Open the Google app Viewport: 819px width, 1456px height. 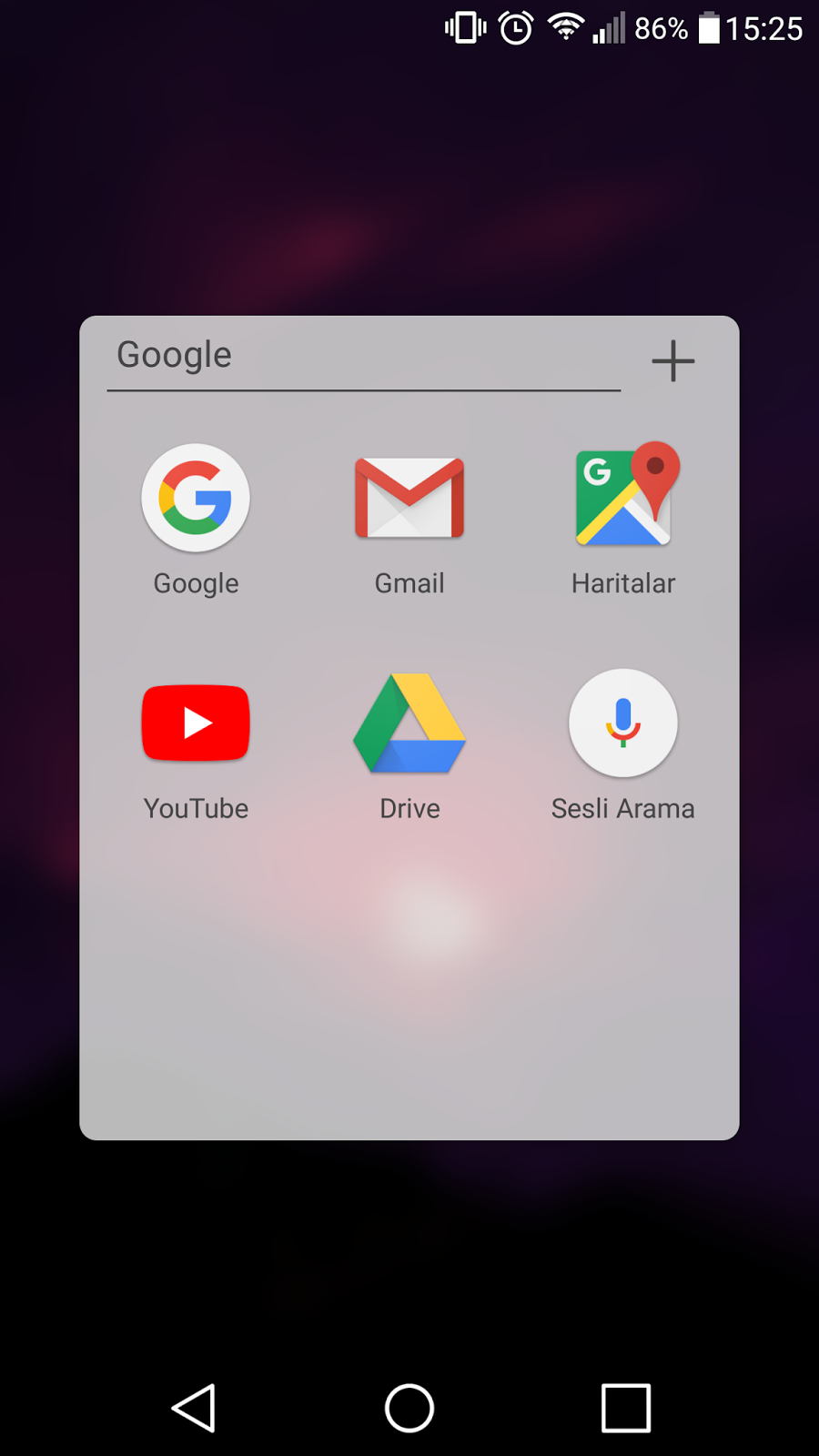[x=196, y=499]
